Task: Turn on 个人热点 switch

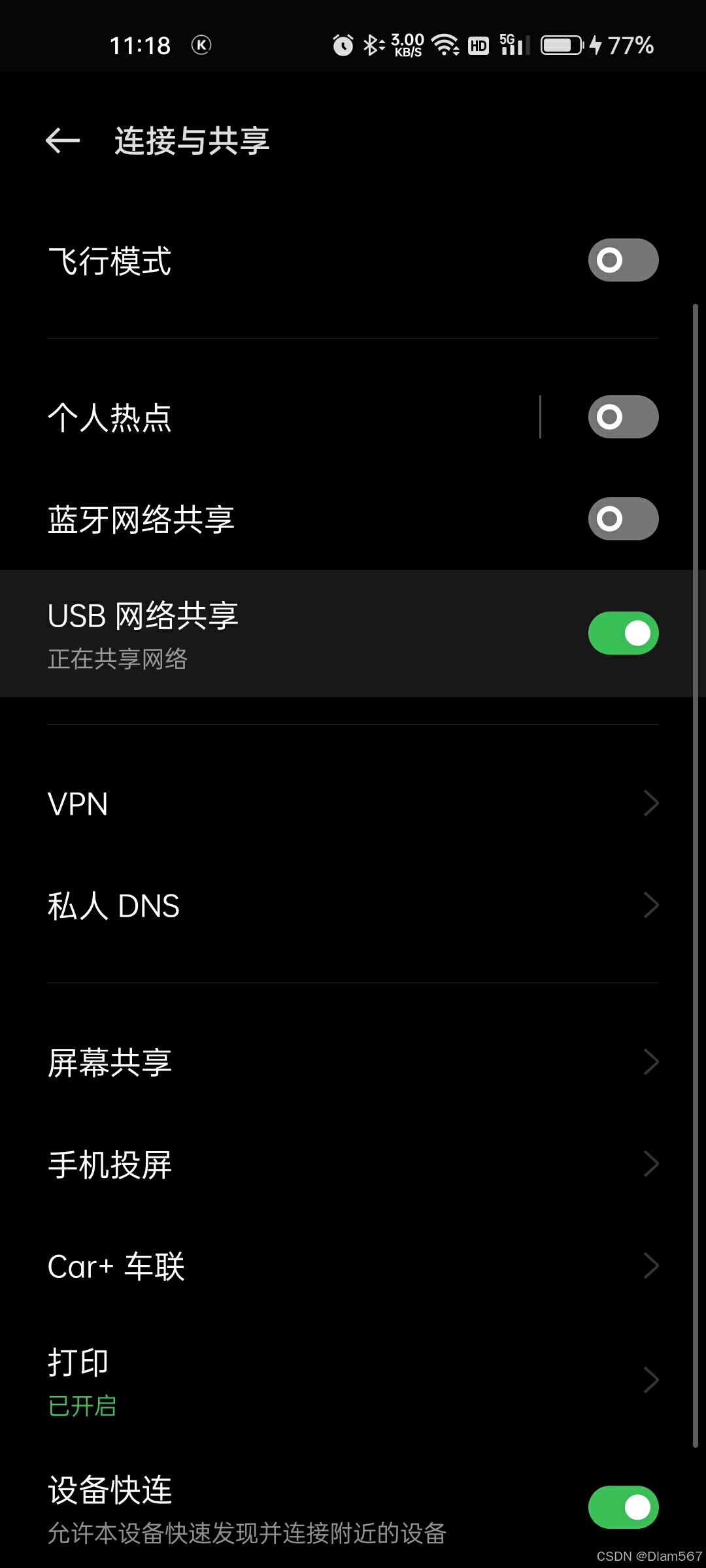Action: point(622,417)
